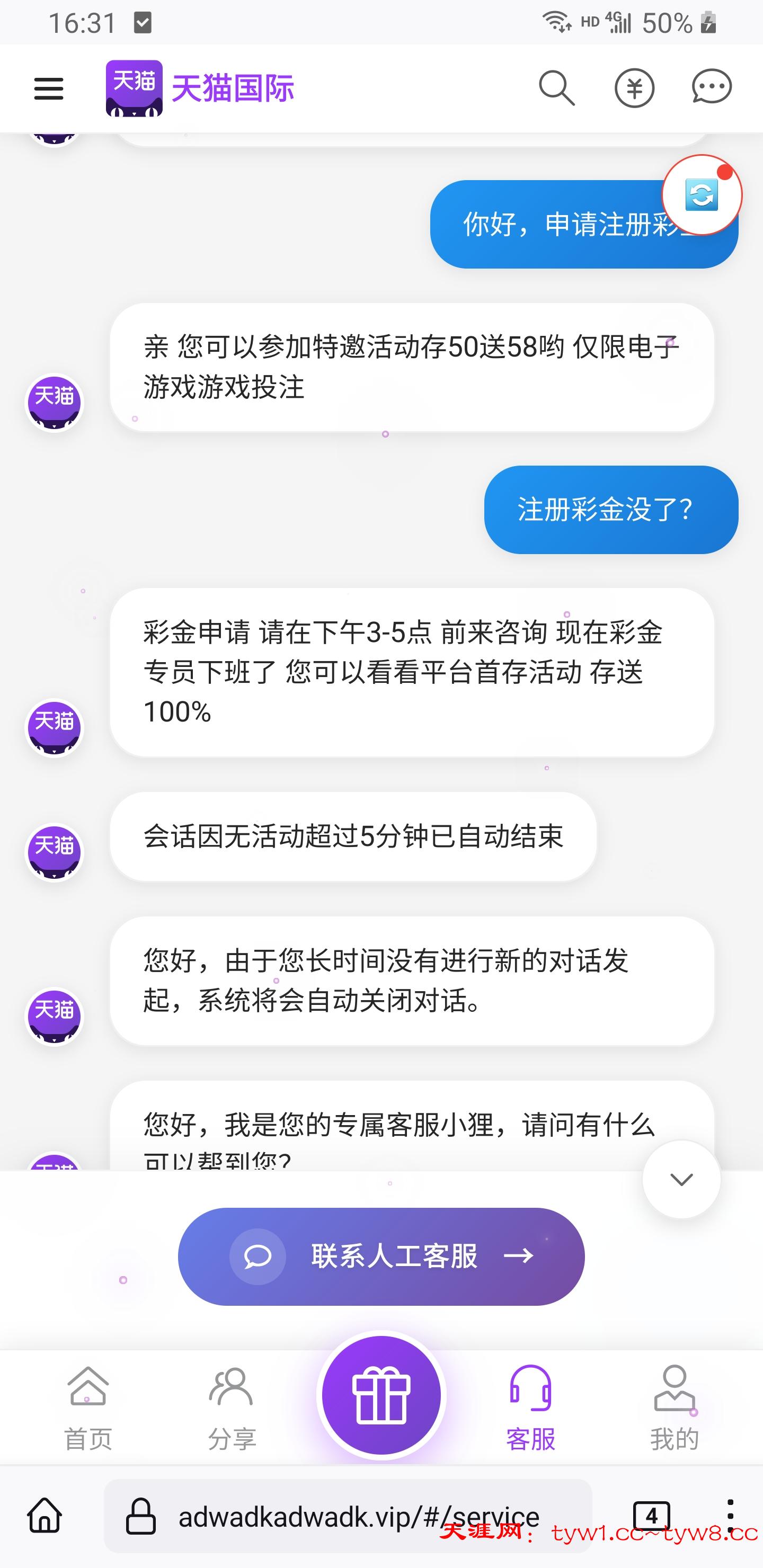Screen dimensions: 763x1568
Task: Contact human customer service (联系人工客服)
Action: 381,1256
